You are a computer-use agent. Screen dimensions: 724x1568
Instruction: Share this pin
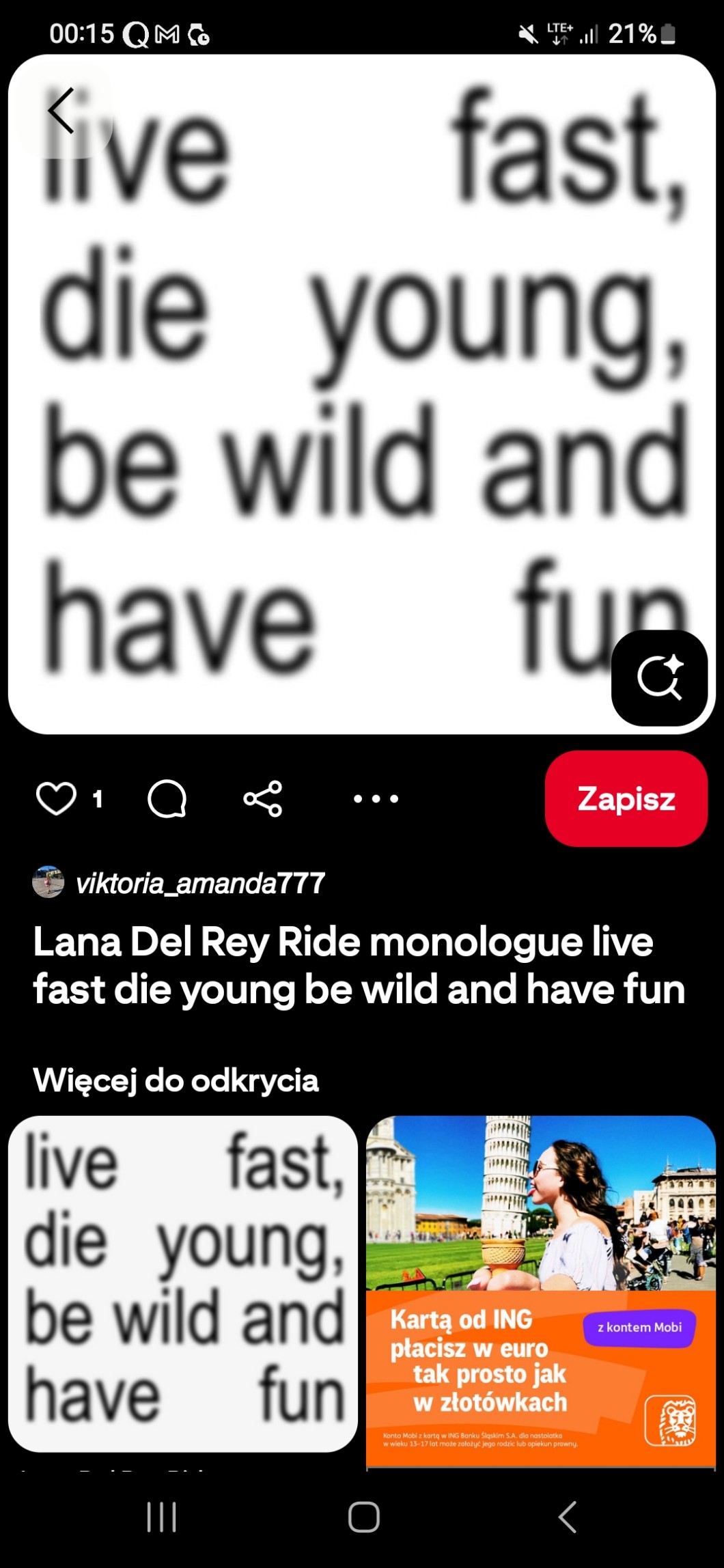[x=263, y=798]
